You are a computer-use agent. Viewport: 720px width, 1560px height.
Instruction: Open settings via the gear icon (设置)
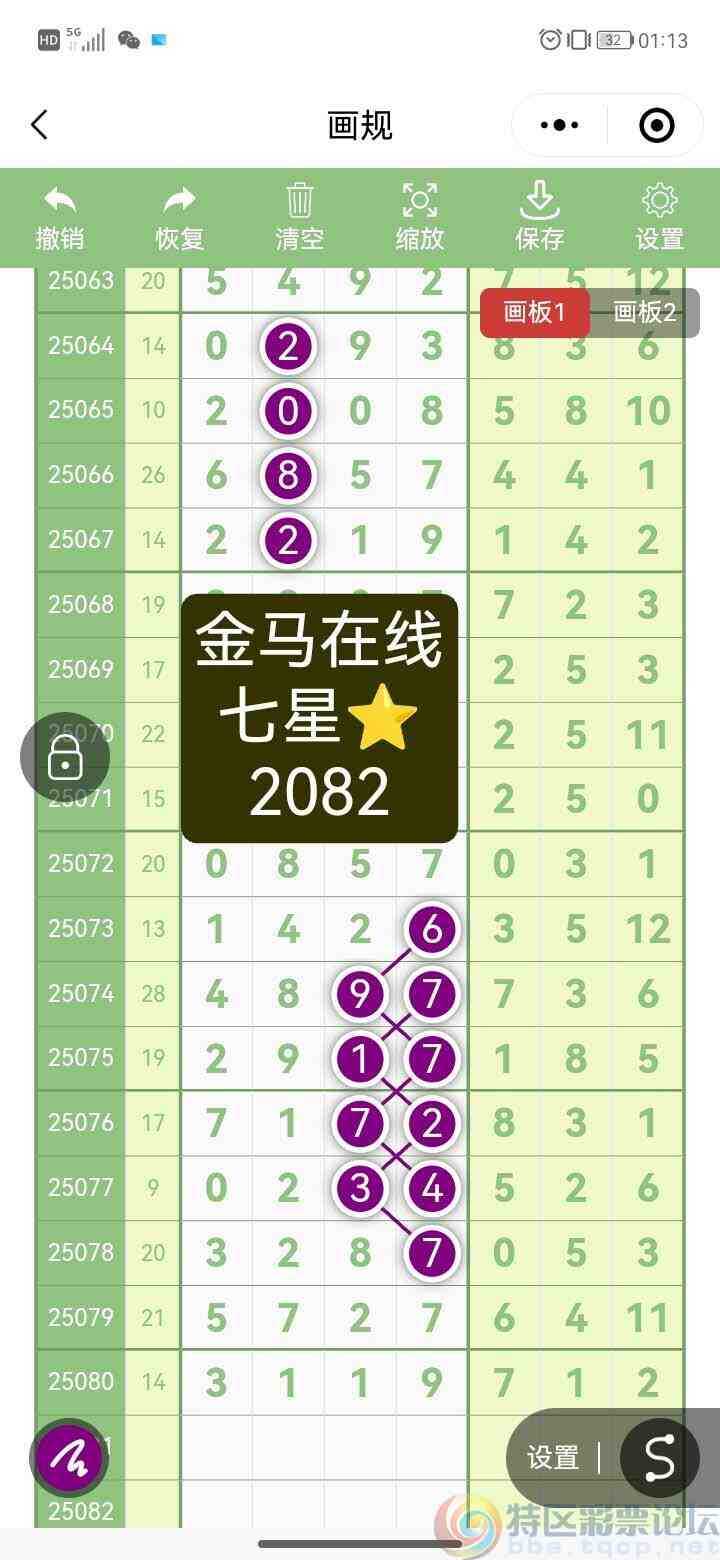click(x=659, y=215)
